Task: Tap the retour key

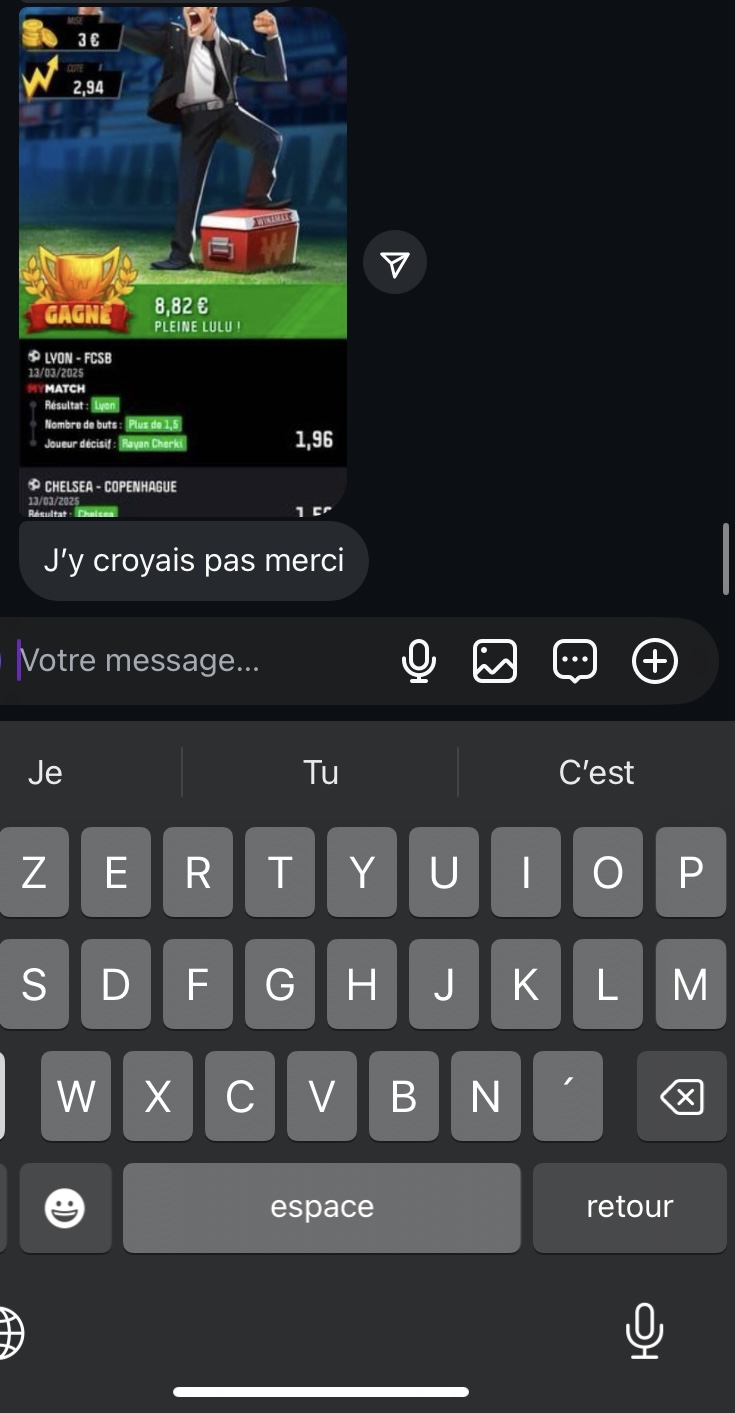Action: [x=629, y=1207]
